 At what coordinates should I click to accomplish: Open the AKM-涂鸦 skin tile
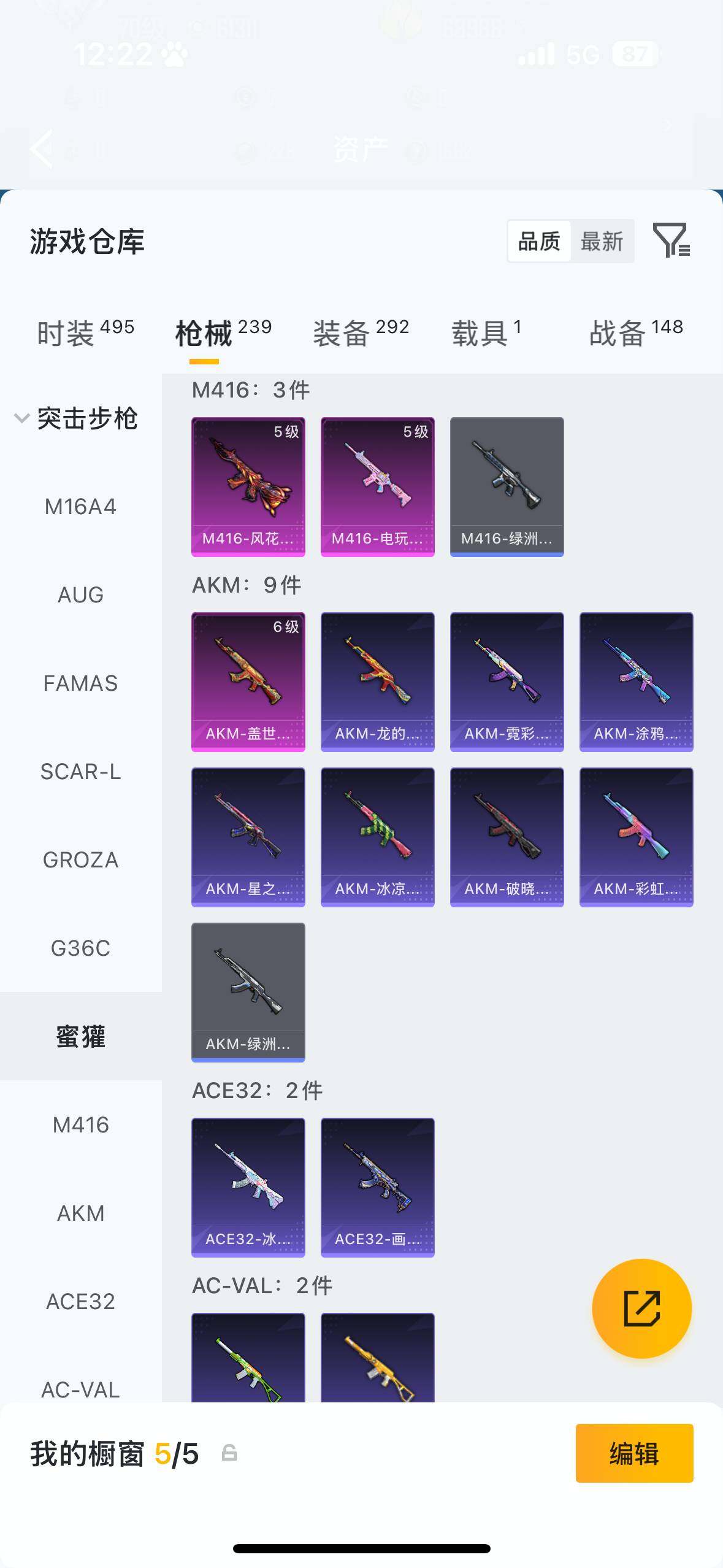(x=636, y=682)
